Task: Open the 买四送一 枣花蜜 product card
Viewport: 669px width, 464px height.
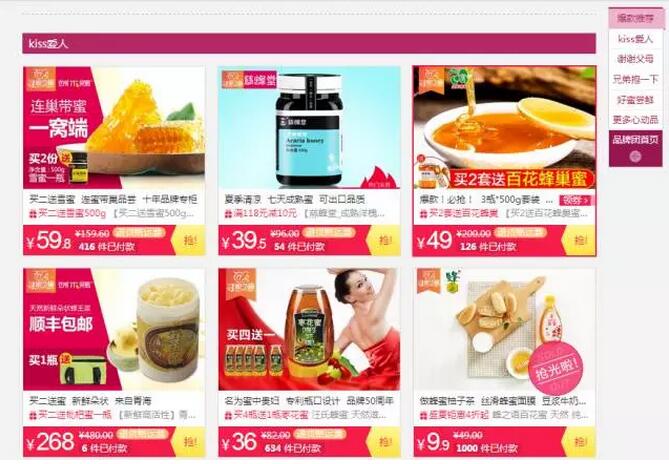Action: pos(309,330)
